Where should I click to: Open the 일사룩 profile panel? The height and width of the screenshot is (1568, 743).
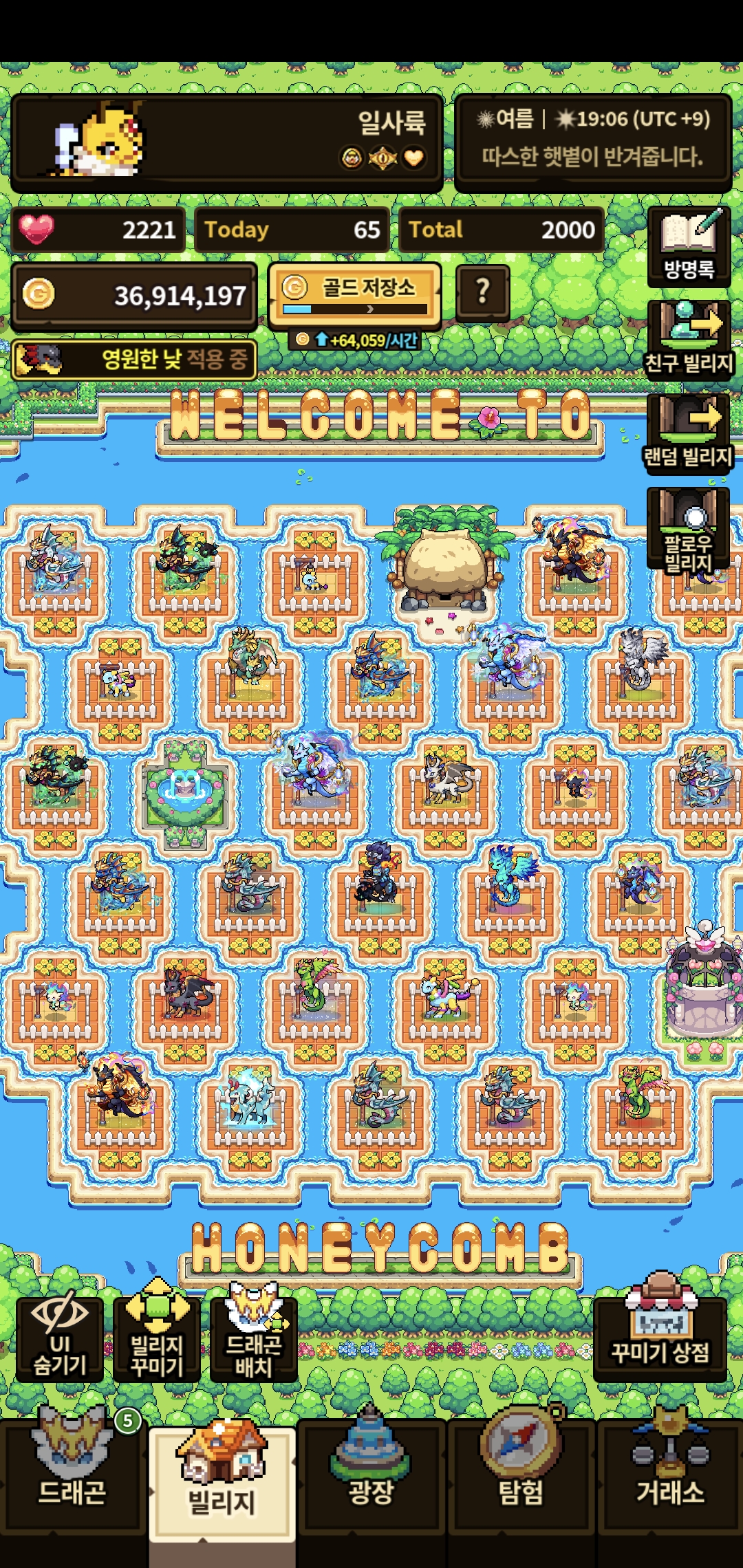tap(226, 143)
